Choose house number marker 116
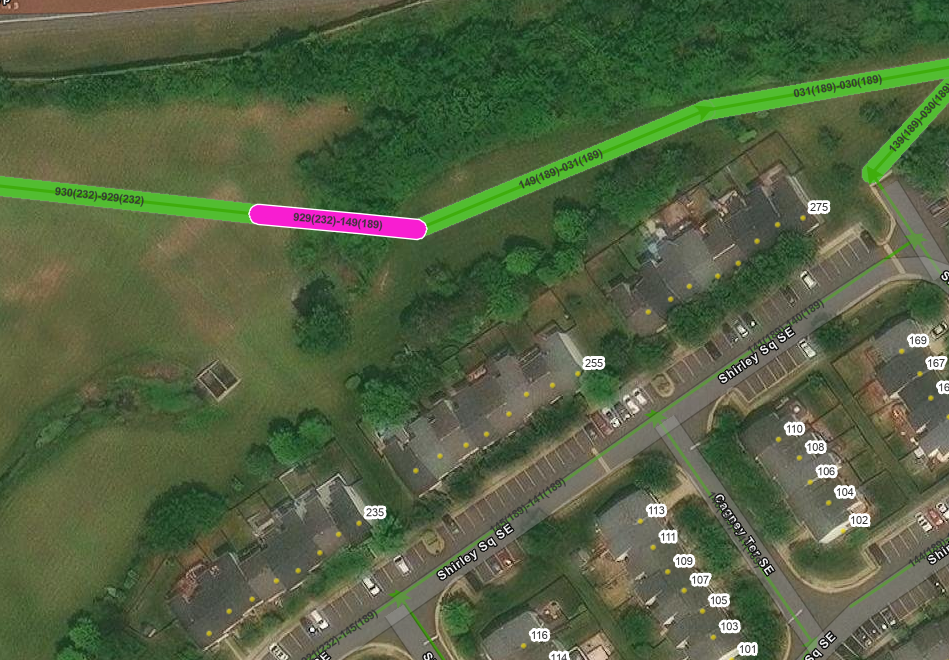 tap(540, 635)
